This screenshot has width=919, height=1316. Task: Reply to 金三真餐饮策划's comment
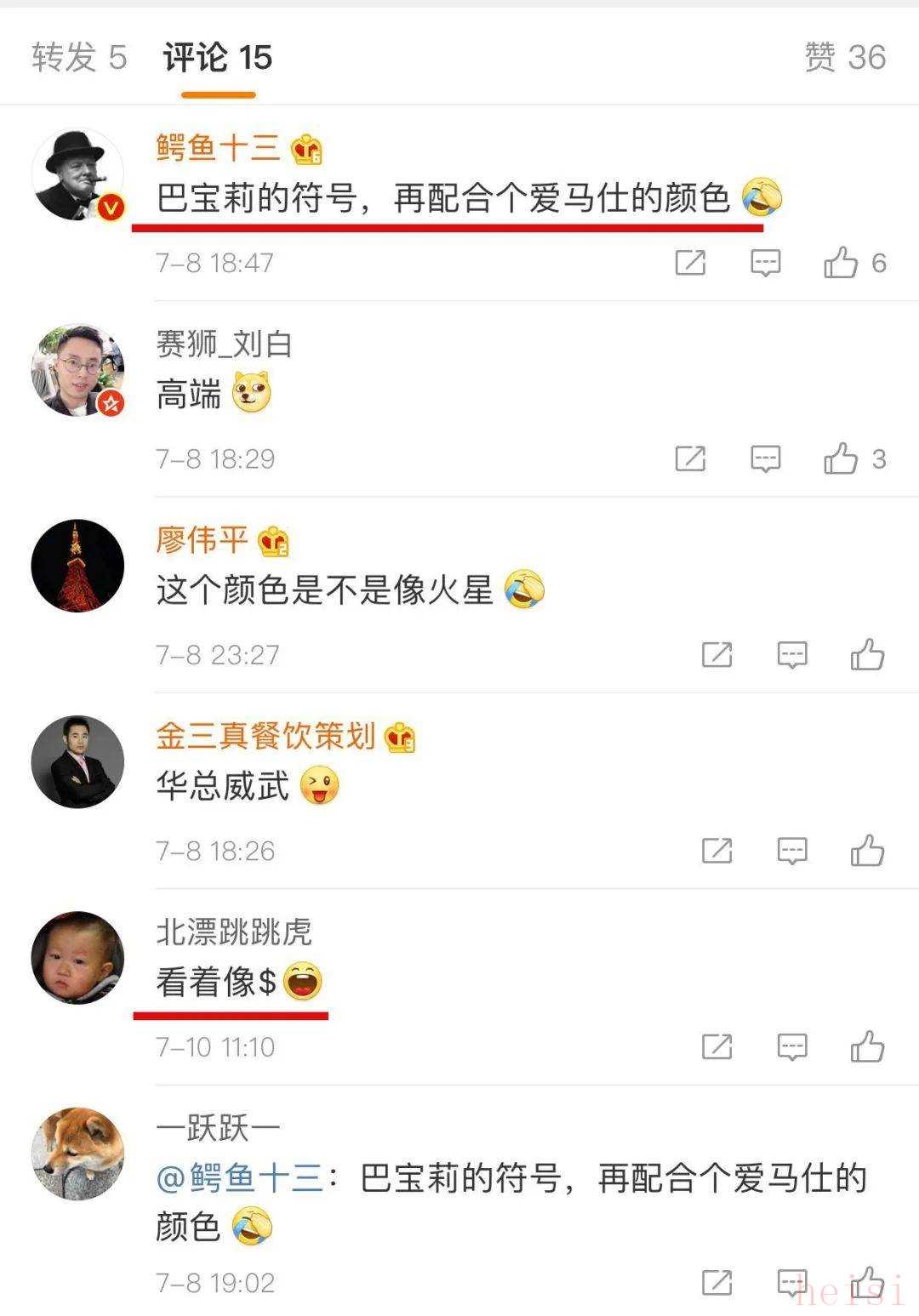(792, 851)
